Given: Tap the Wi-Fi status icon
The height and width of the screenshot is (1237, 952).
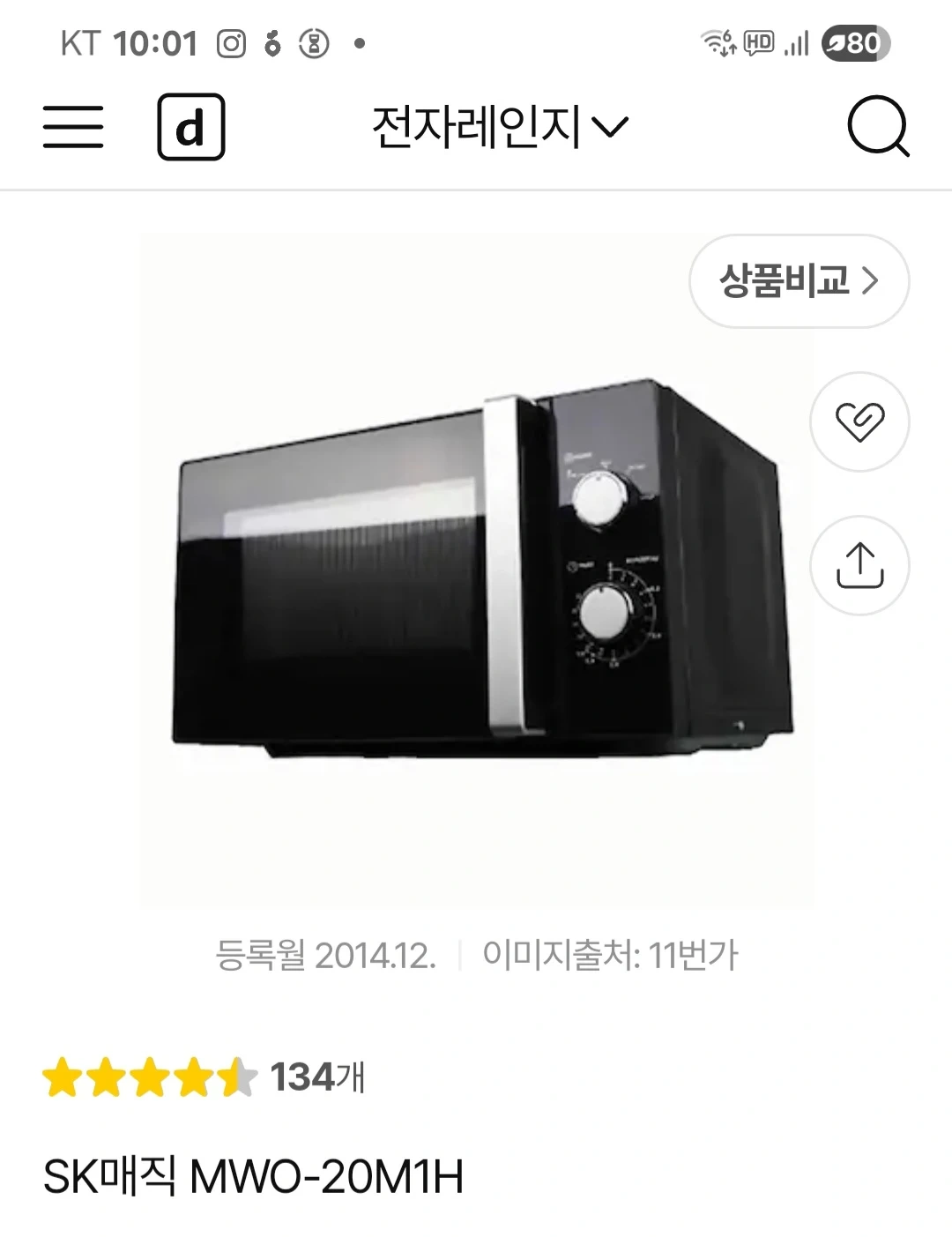Looking at the screenshot, I should (716, 40).
